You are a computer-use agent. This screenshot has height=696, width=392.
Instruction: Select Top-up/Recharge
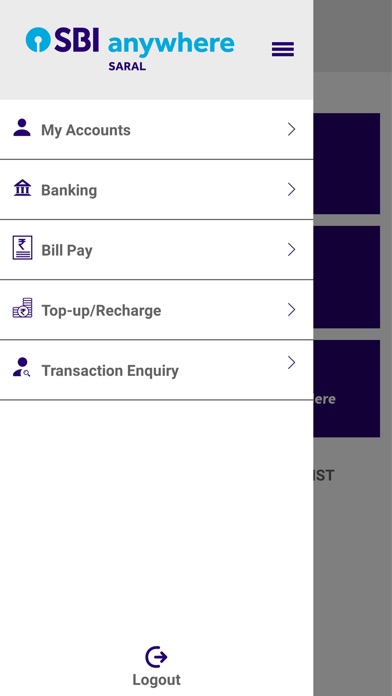tap(156, 310)
